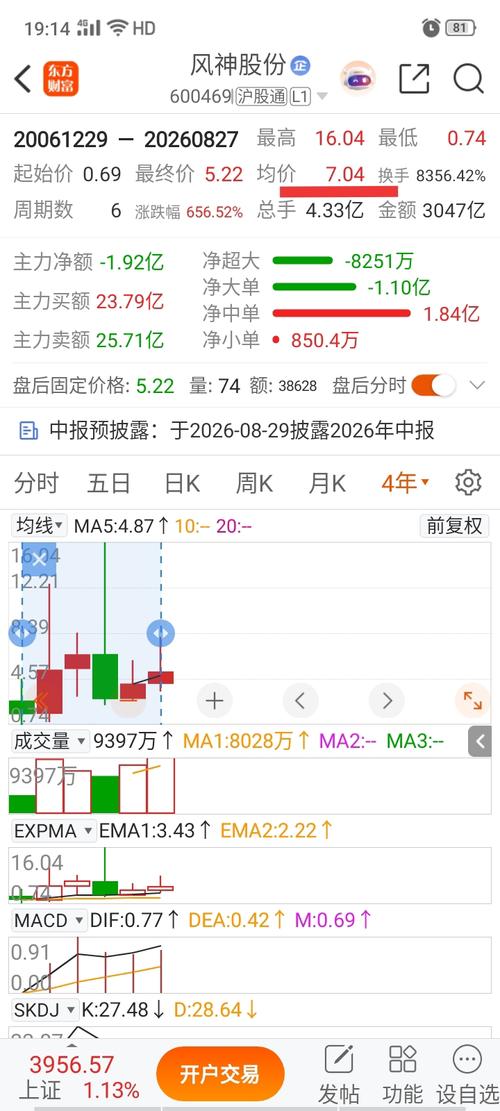Switch to the 分时 chart tab
Screen dimensions: 500x1111
pos(36,483)
